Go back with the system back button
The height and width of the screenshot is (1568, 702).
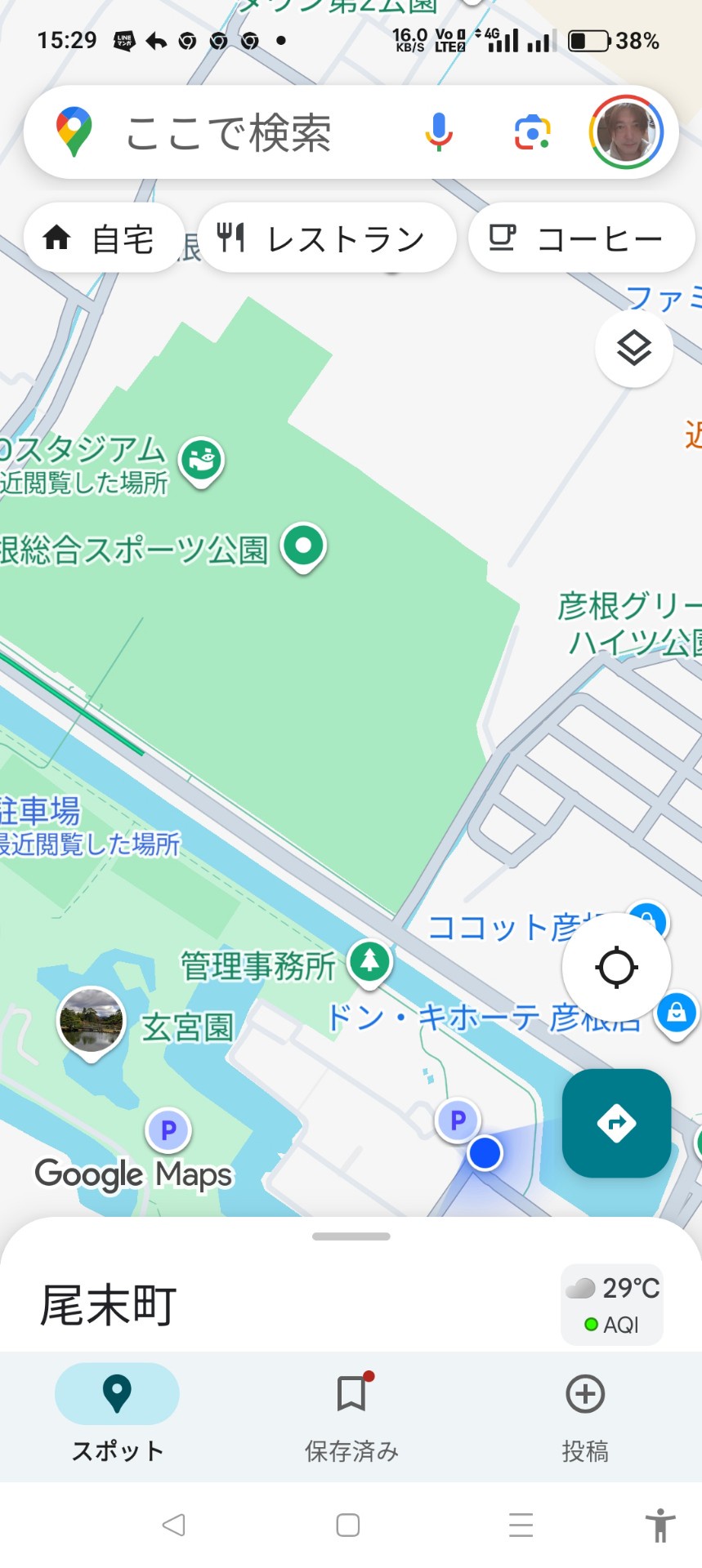pyautogui.click(x=173, y=1525)
